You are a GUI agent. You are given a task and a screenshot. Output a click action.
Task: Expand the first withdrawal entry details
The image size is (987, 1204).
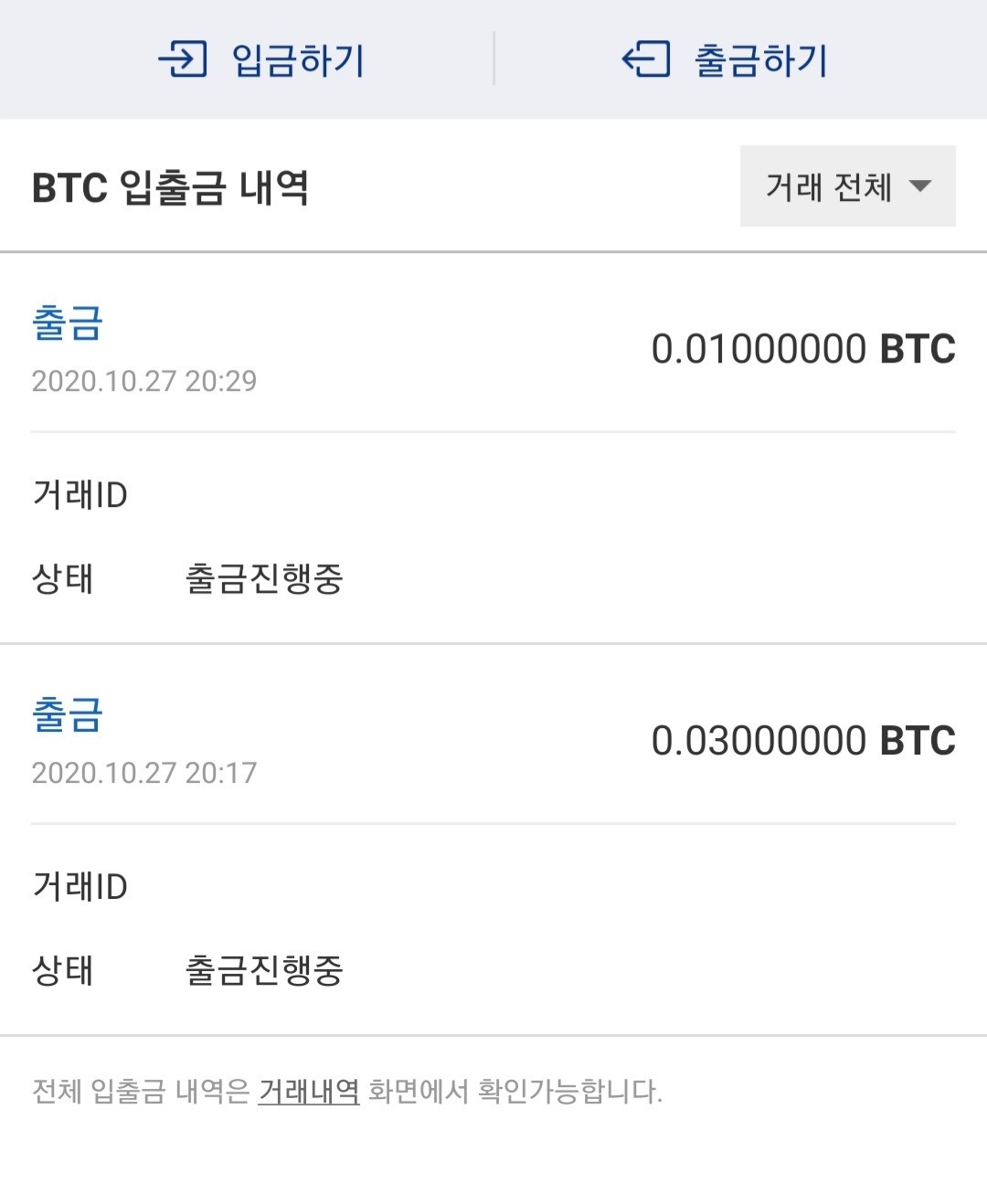(493, 352)
